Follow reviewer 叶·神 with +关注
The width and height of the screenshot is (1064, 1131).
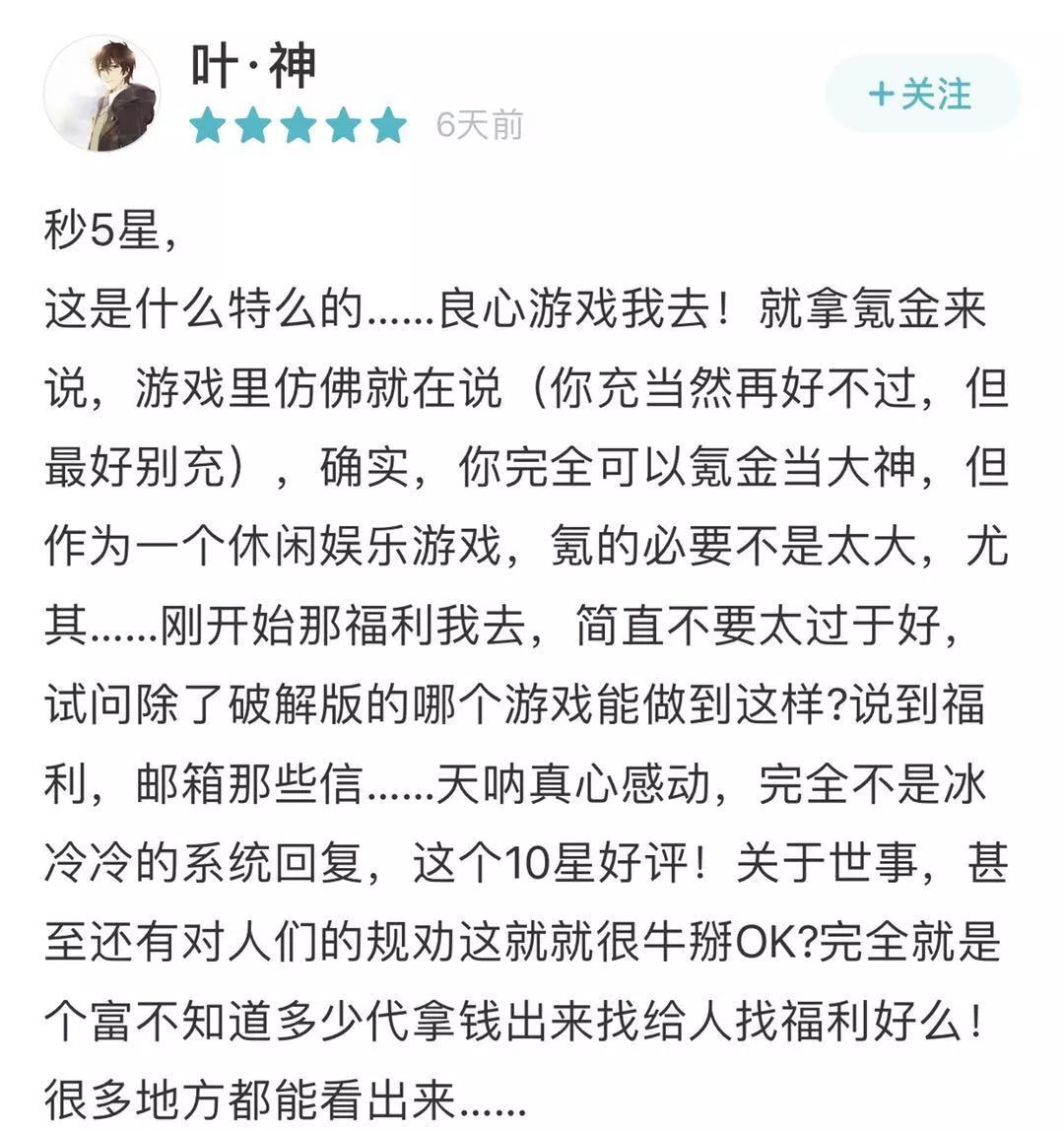click(x=922, y=95)
